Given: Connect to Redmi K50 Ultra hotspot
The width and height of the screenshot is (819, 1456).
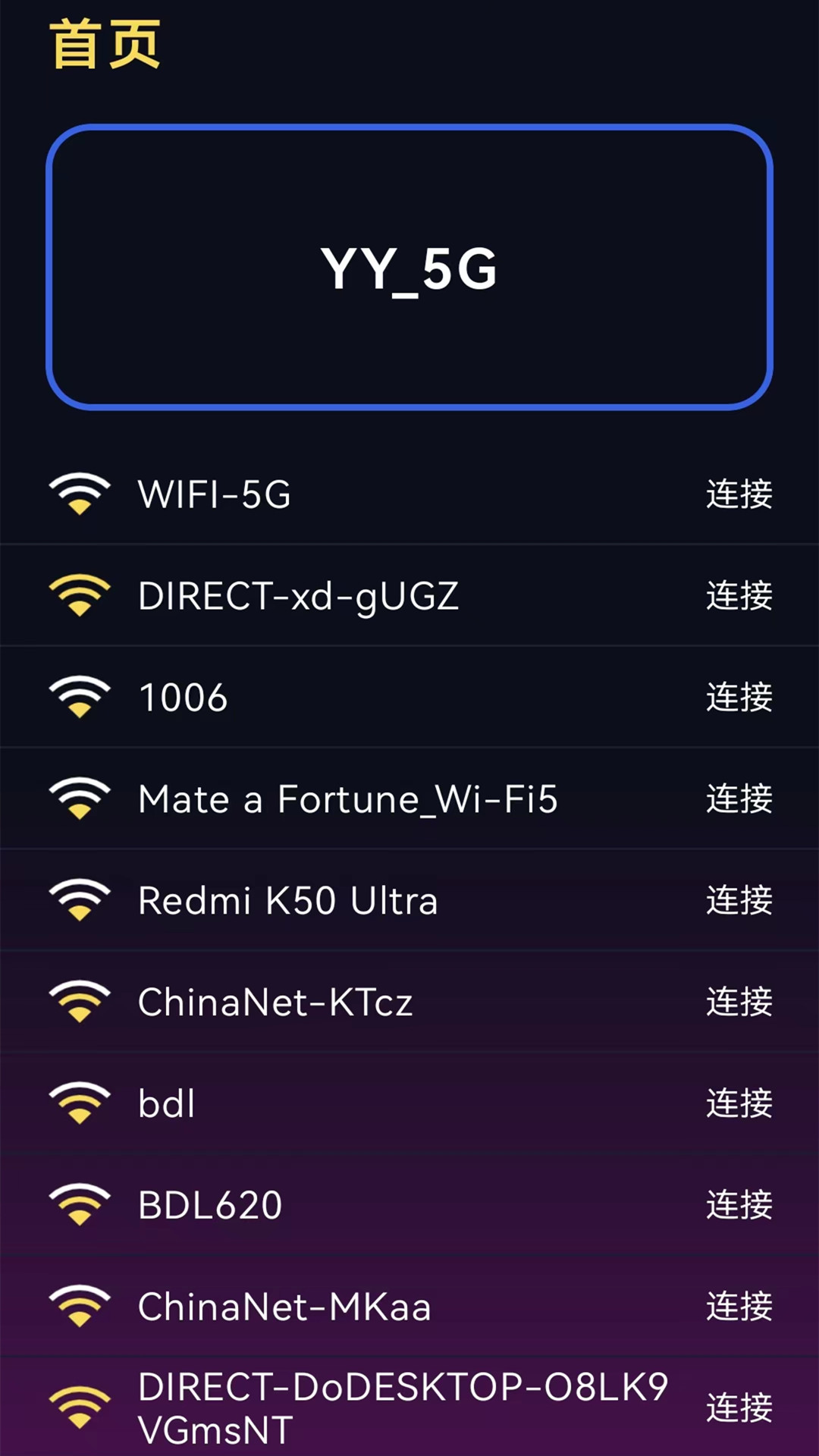Looking at the screenshot, I should coord(738,900).
